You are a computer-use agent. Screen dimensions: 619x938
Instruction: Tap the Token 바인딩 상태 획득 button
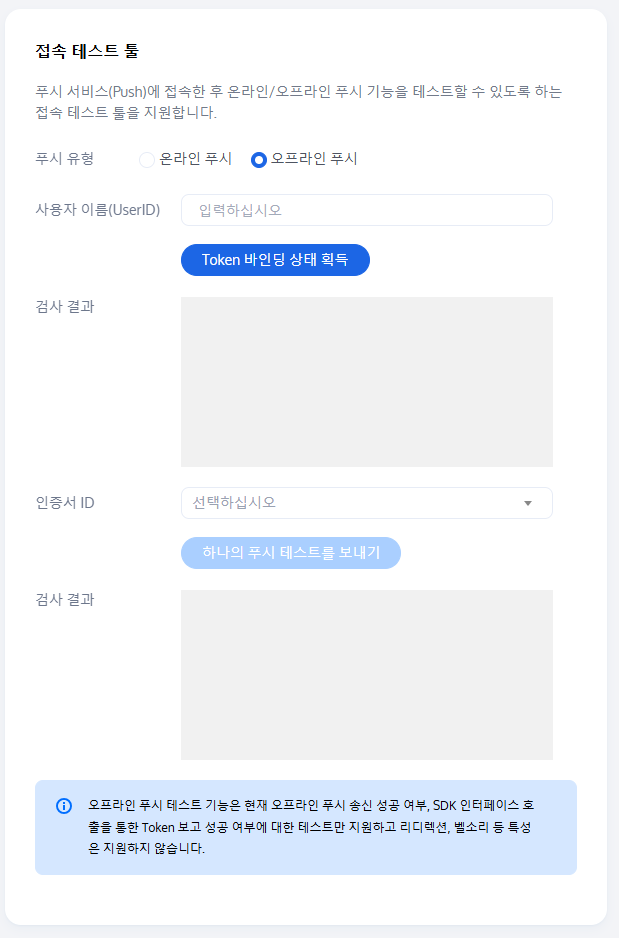(x=275, y=260)
